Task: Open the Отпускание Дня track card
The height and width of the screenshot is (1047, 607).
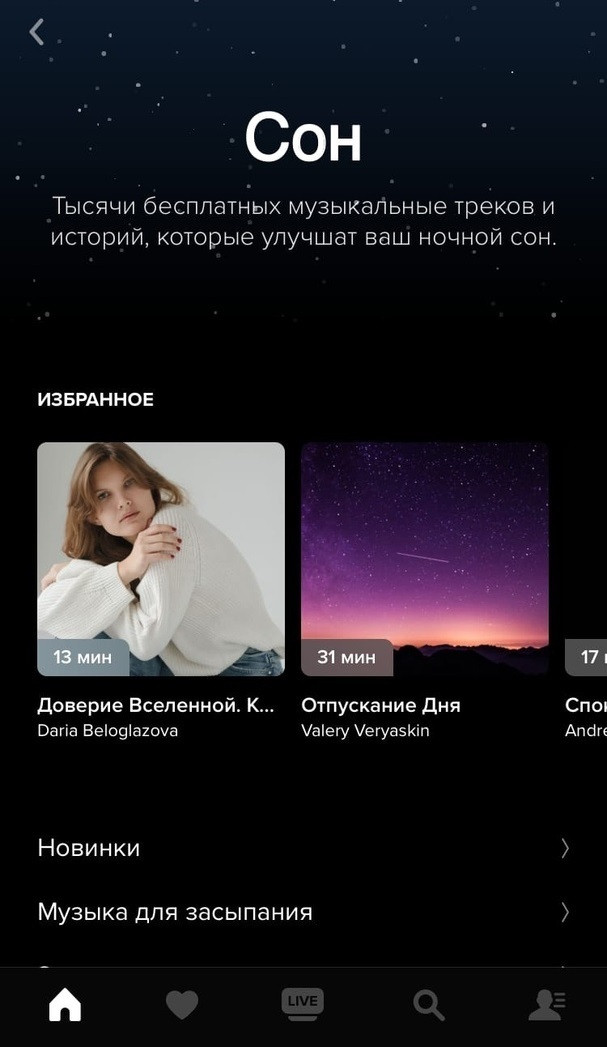Action: click(425, 591)
